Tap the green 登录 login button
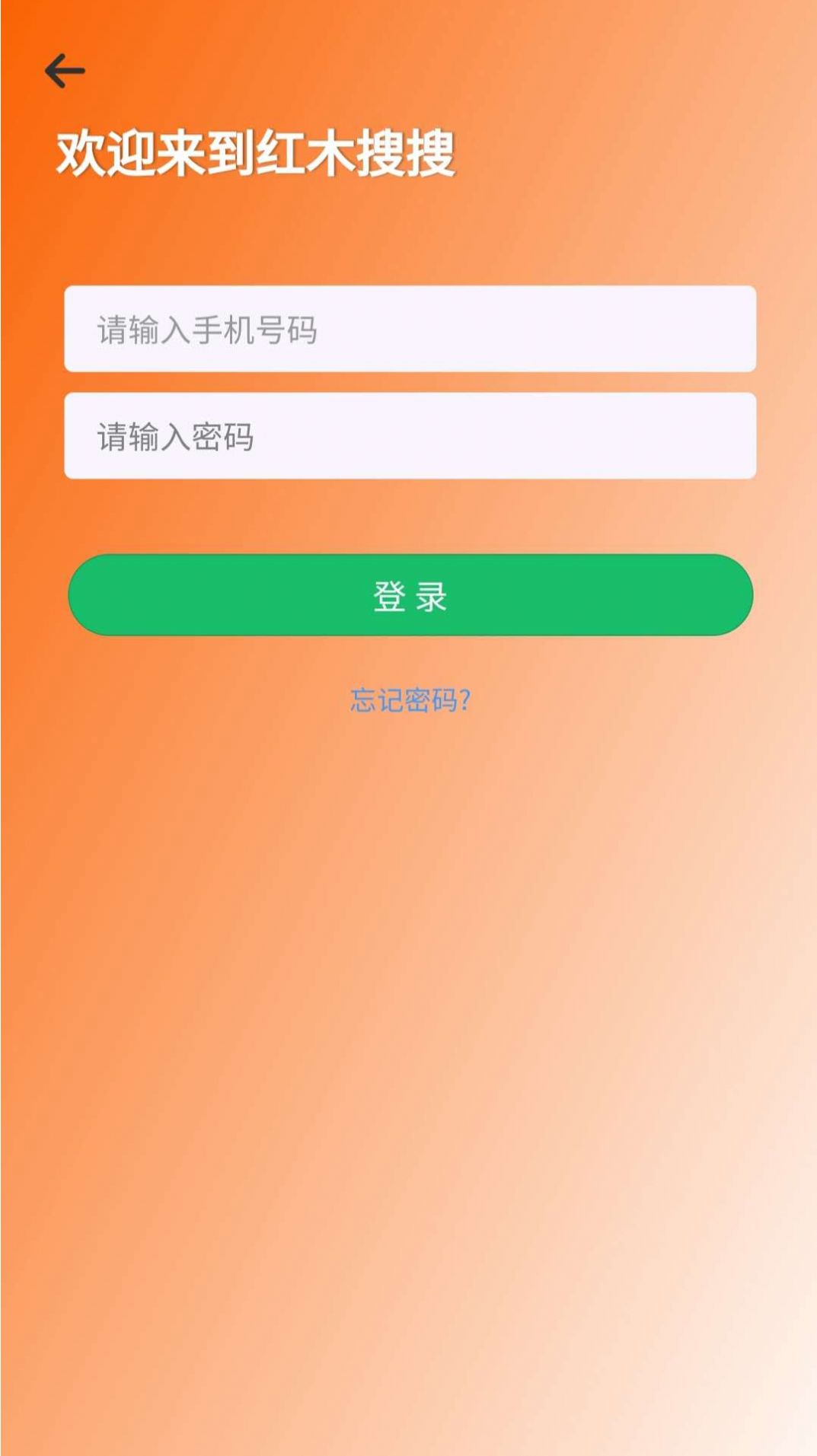This screenshot has width=817, height=1456. 410,595
